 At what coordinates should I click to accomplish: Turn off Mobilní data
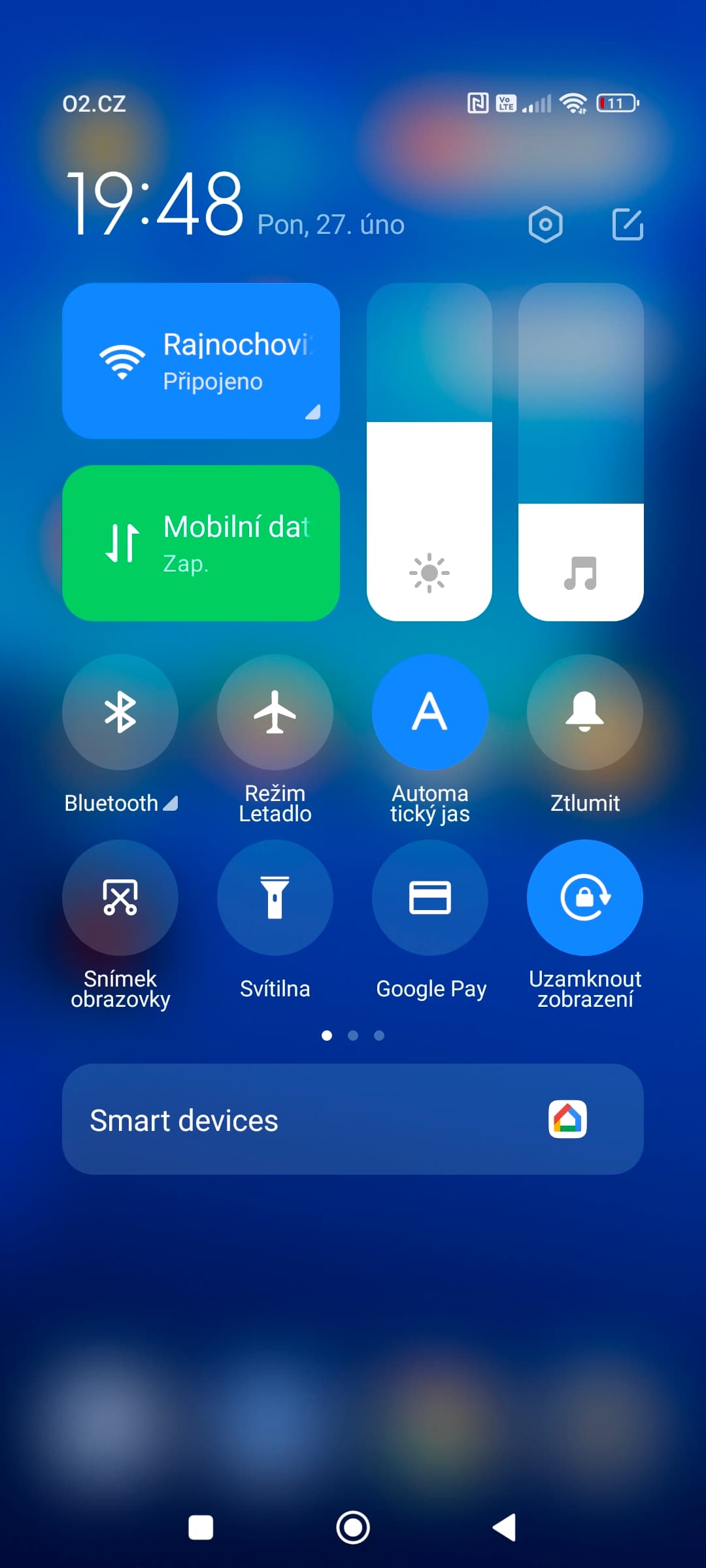201,543
